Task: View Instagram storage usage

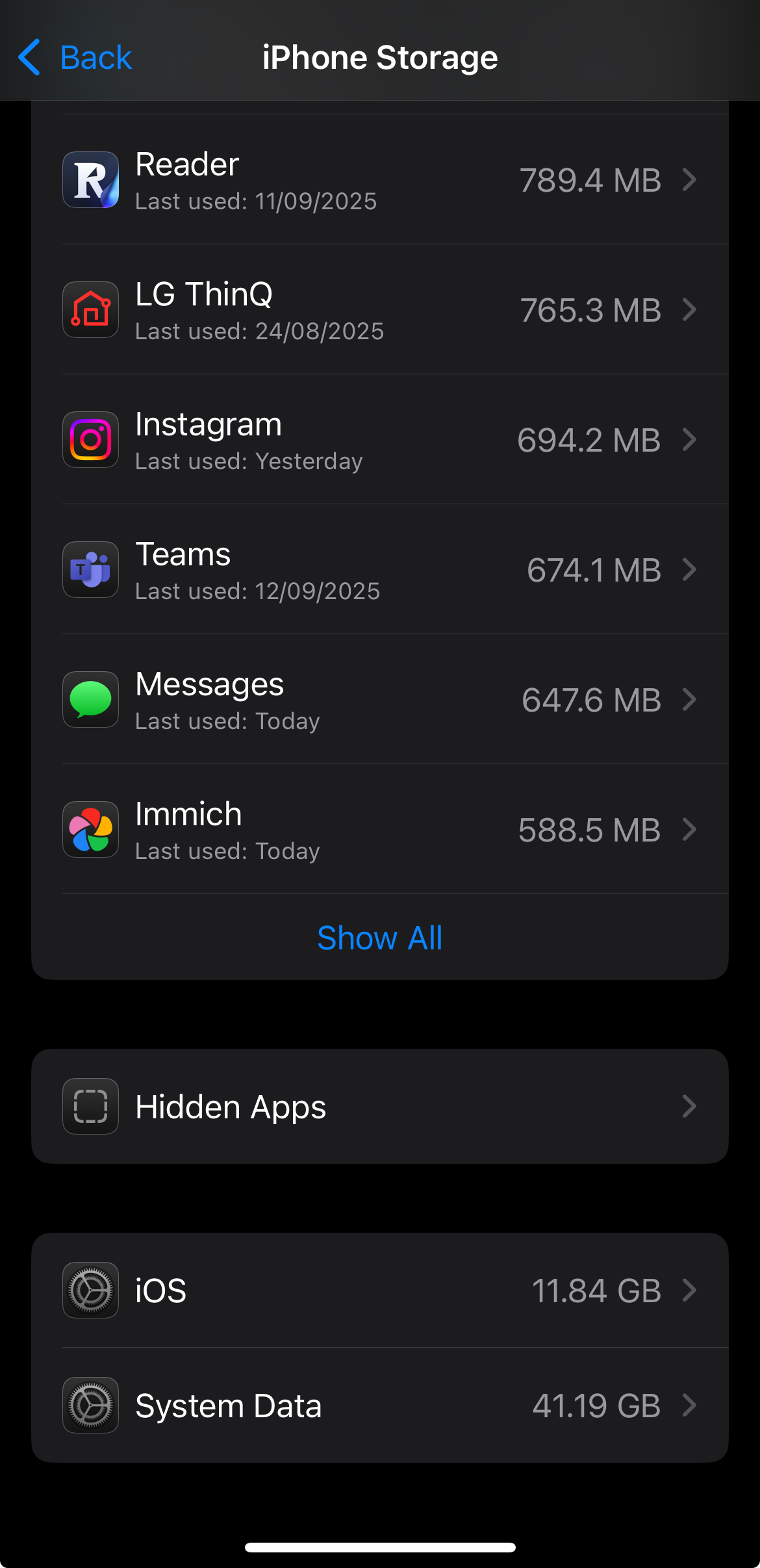Action: click(379, 440)
